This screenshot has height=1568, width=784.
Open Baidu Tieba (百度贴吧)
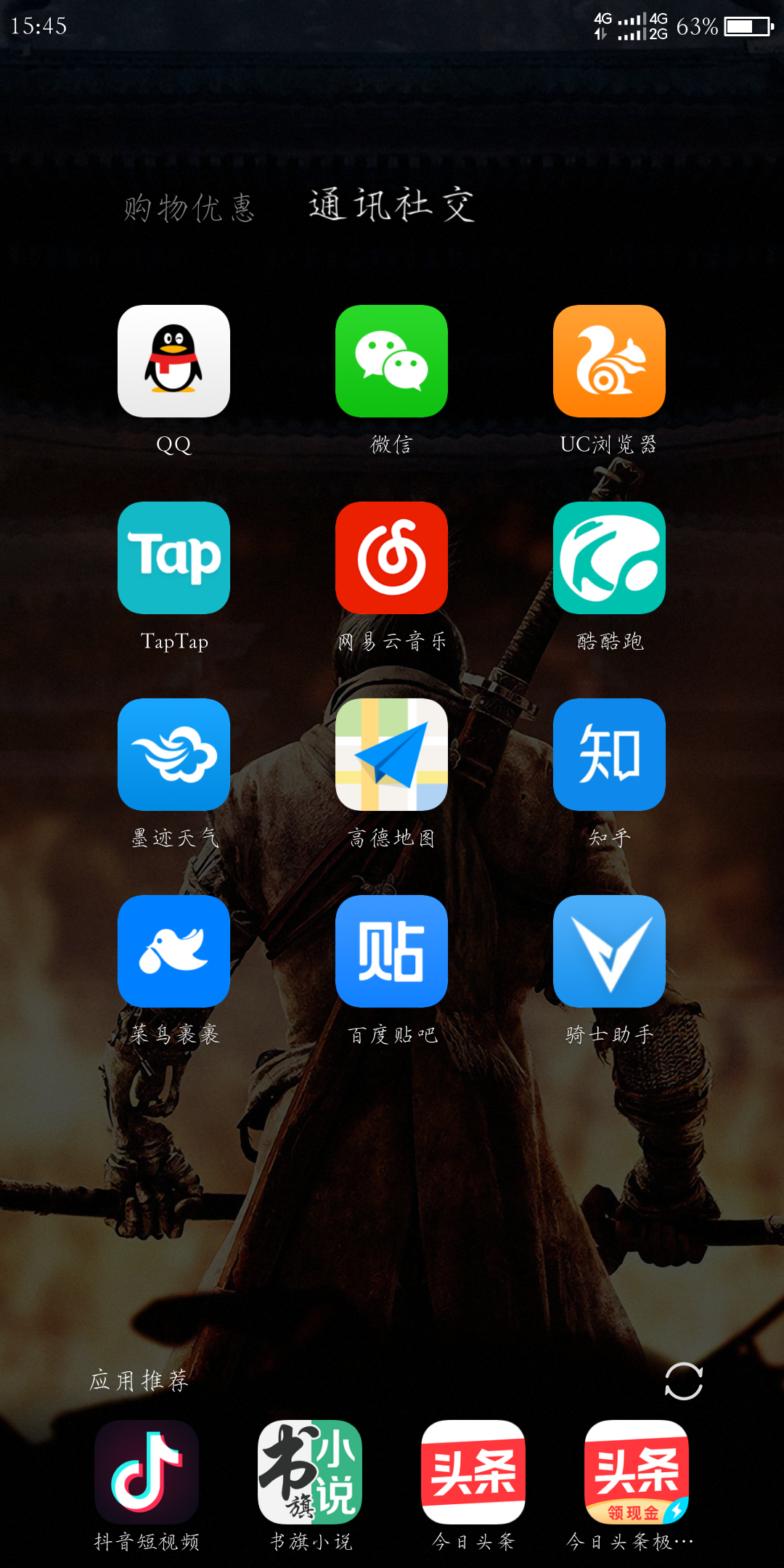[391, 951]
